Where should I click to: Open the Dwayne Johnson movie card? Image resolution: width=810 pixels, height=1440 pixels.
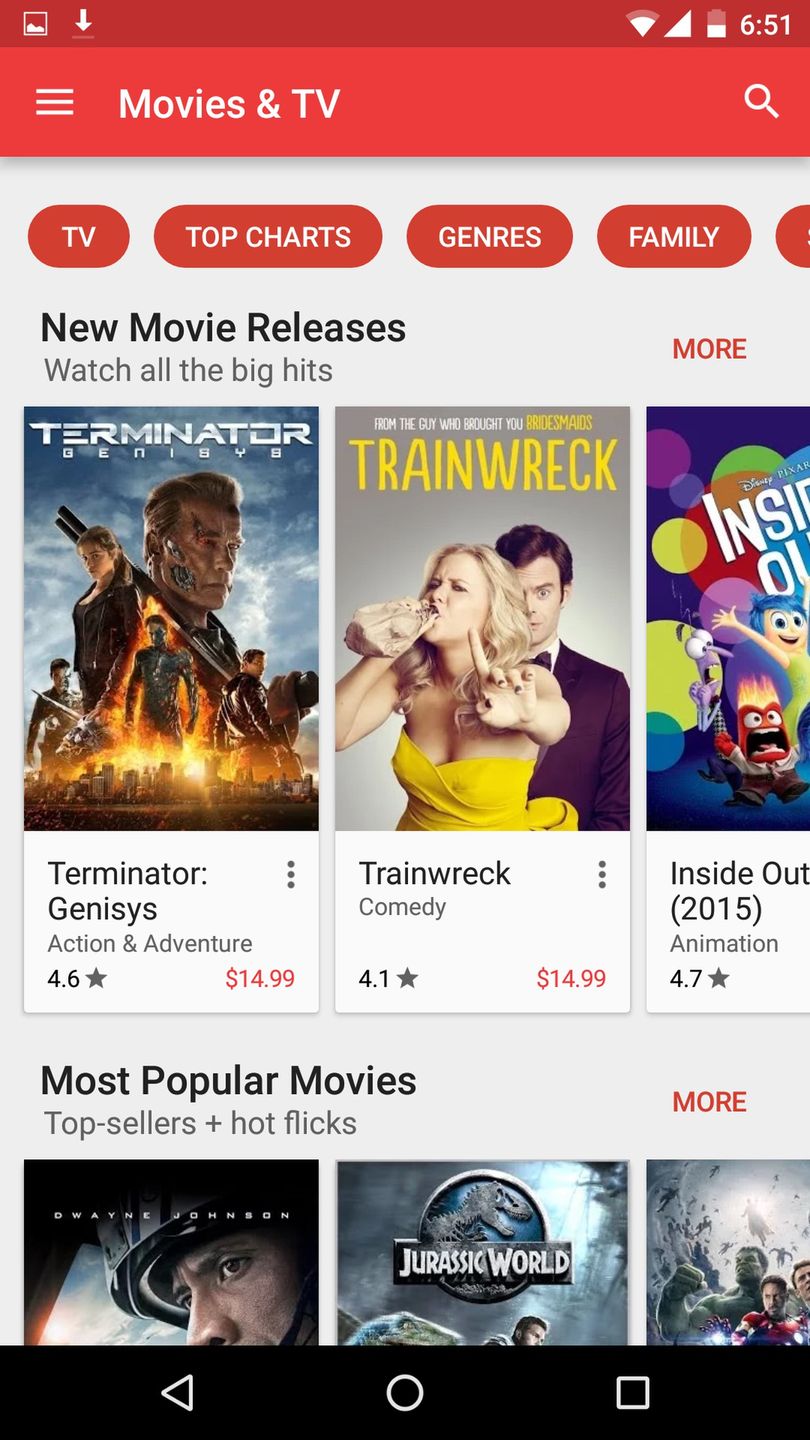point(171,1255)
